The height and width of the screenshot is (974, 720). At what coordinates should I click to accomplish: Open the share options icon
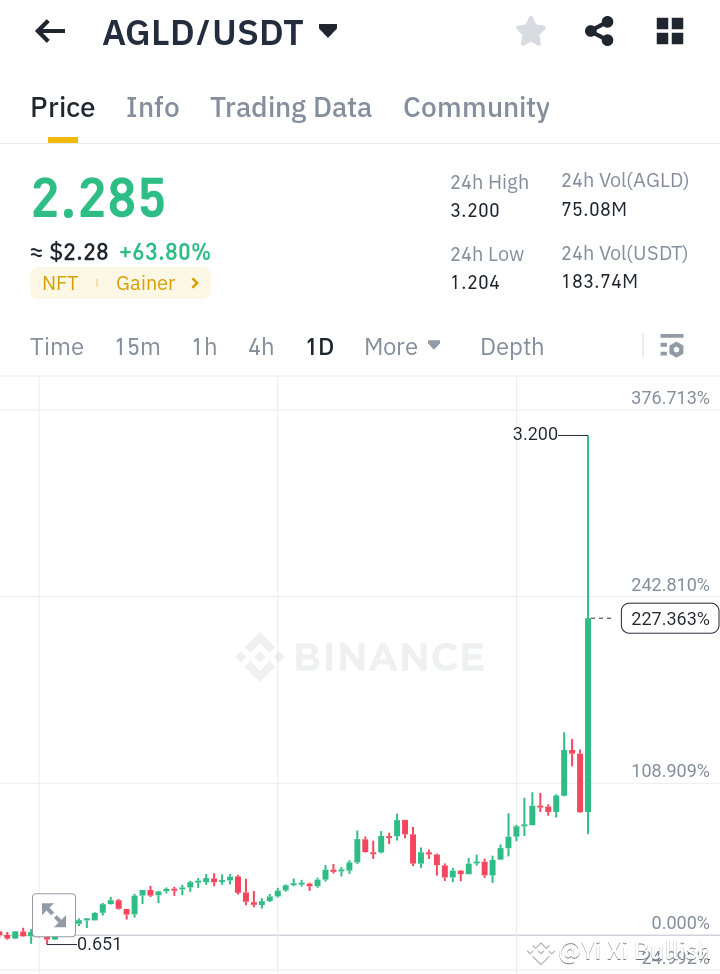coord(599,31)
